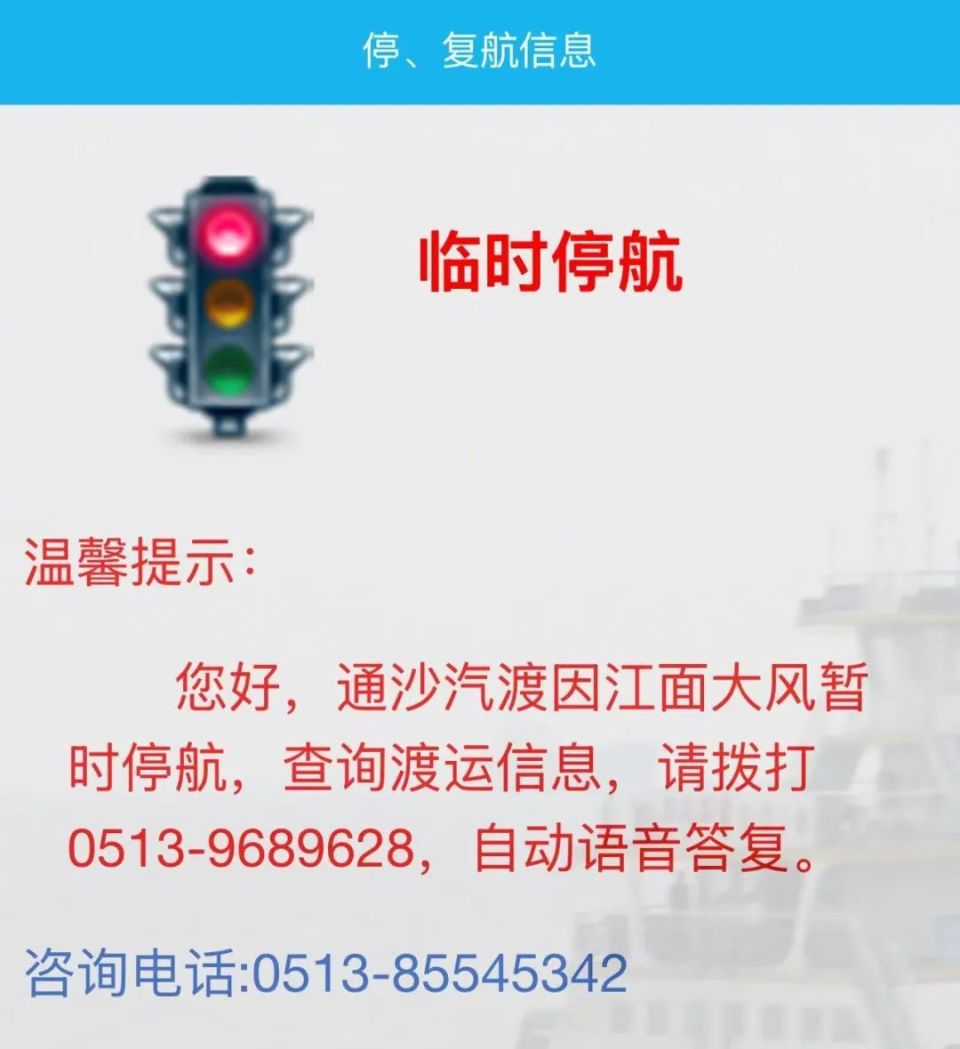Call the inquiry number 0513-85545342
Screen dimensions: 960x1049
440,968
